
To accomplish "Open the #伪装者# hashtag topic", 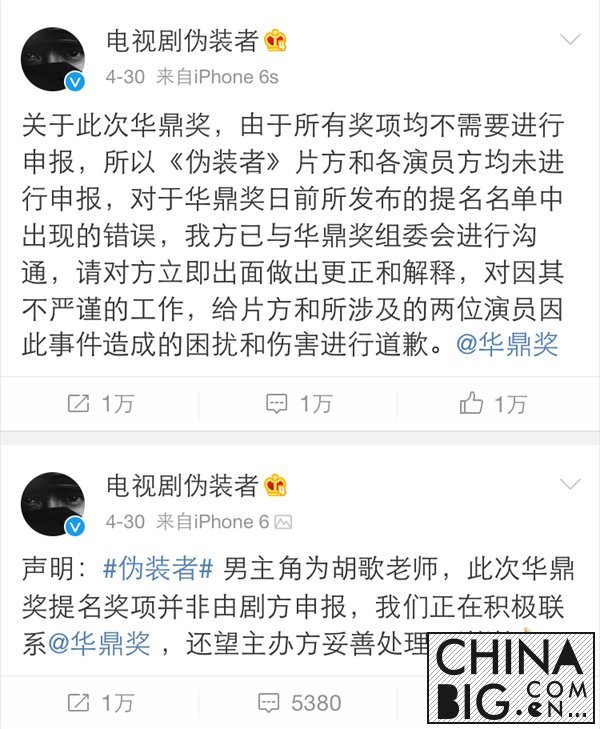I will 159,570.
